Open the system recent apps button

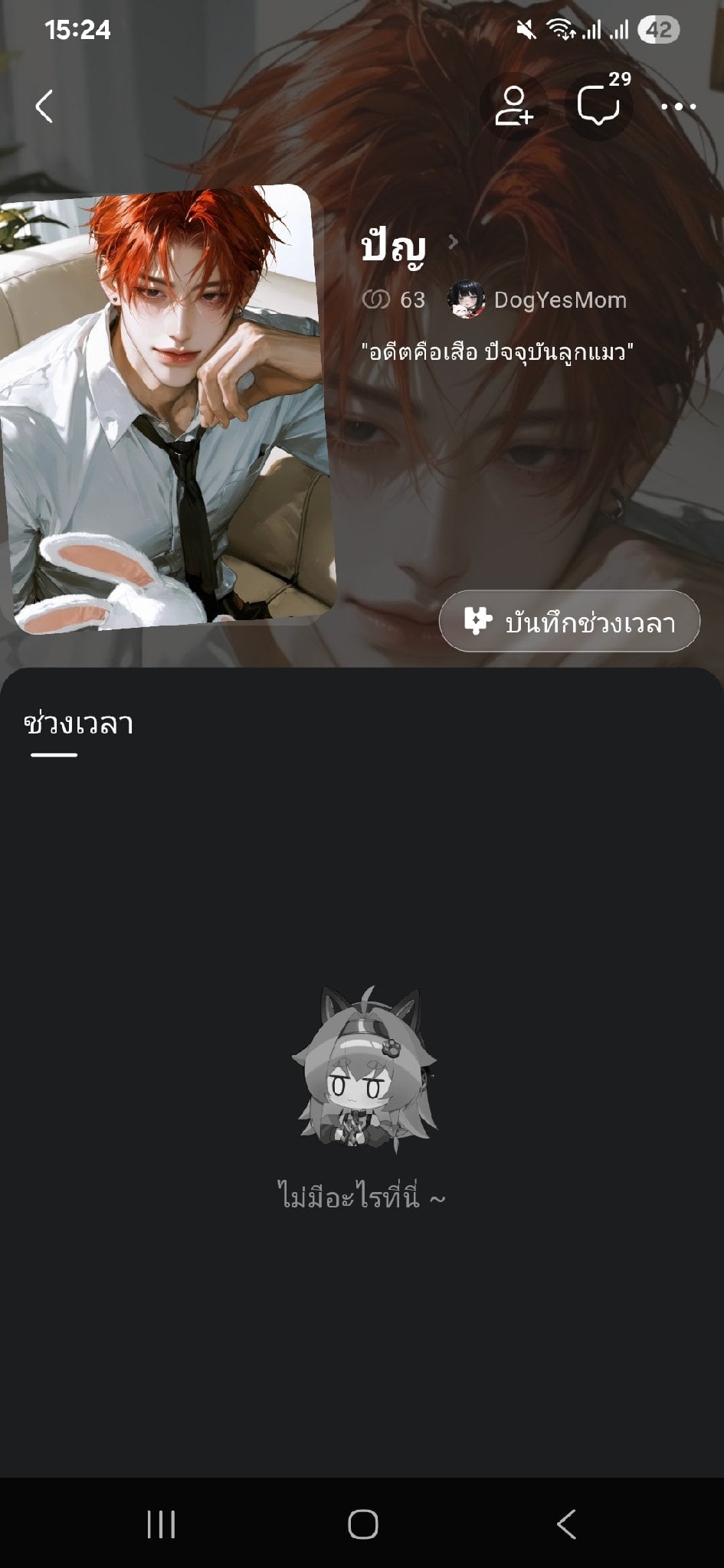click(x=161, y=1524)
